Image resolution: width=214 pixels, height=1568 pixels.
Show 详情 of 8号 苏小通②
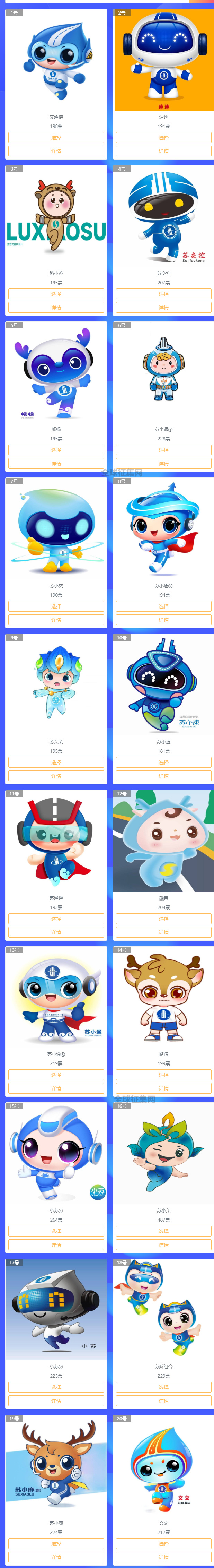tap(163, 620)
